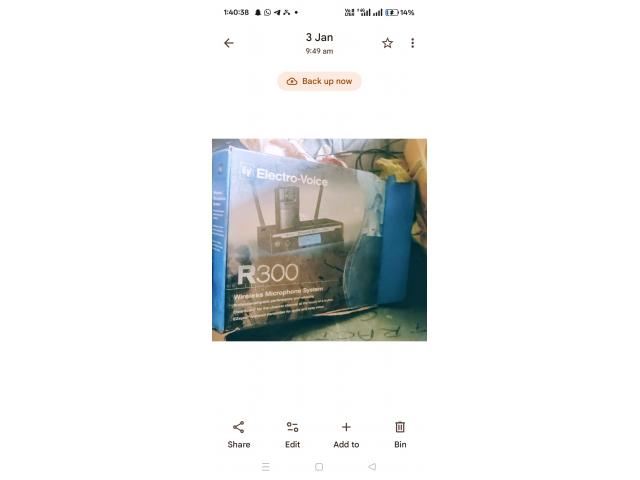Move this photo to Bin

coord(400,434)
